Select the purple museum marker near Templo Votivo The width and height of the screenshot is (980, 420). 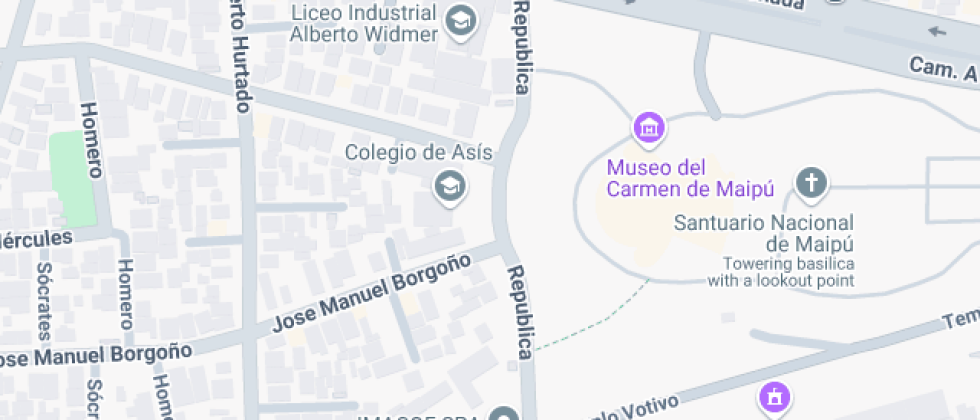[773, 398]
